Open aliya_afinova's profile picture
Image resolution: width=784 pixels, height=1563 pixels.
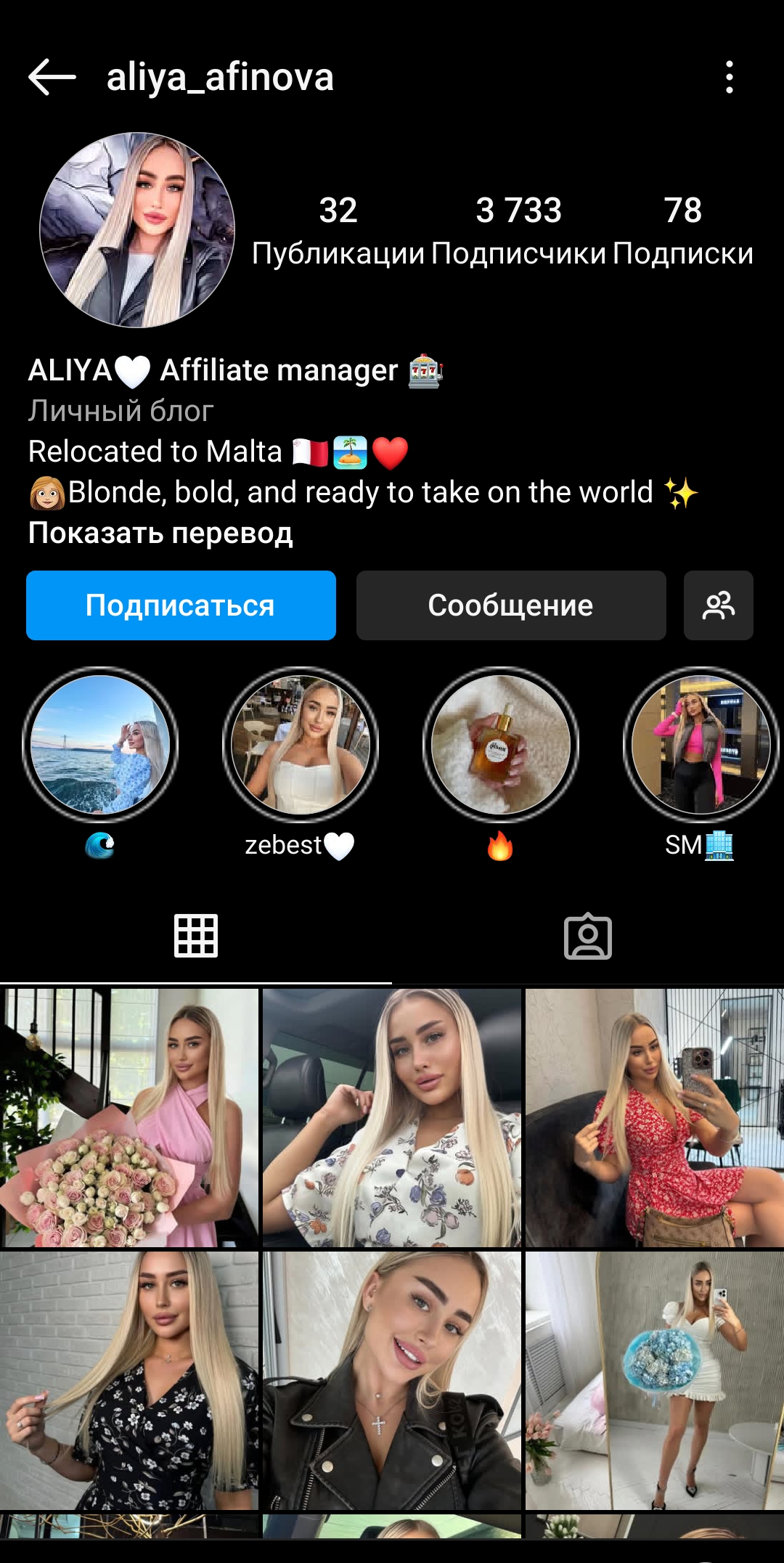[x=137, y=230]
